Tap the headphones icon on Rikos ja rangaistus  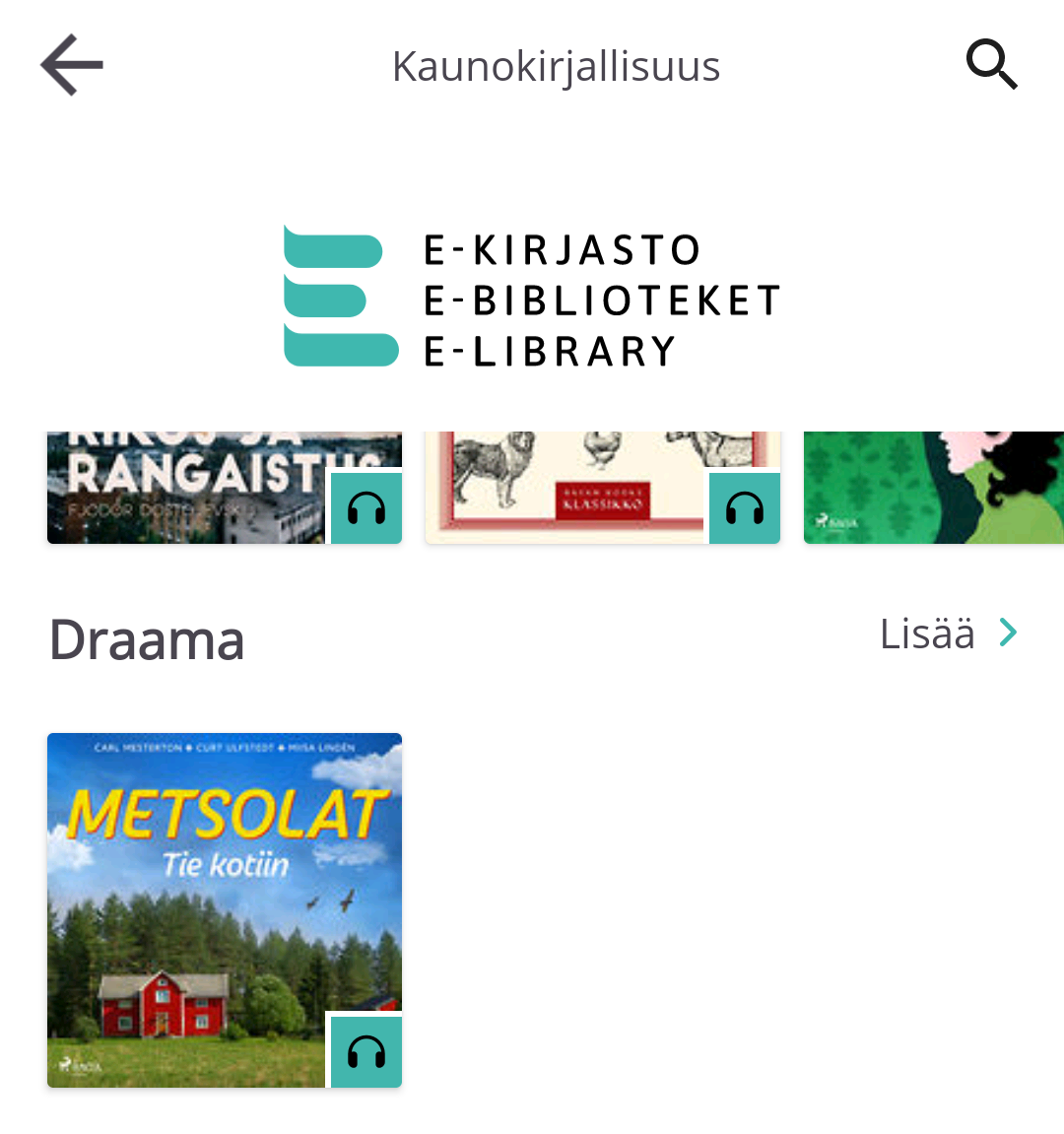(x=365, y=508)
